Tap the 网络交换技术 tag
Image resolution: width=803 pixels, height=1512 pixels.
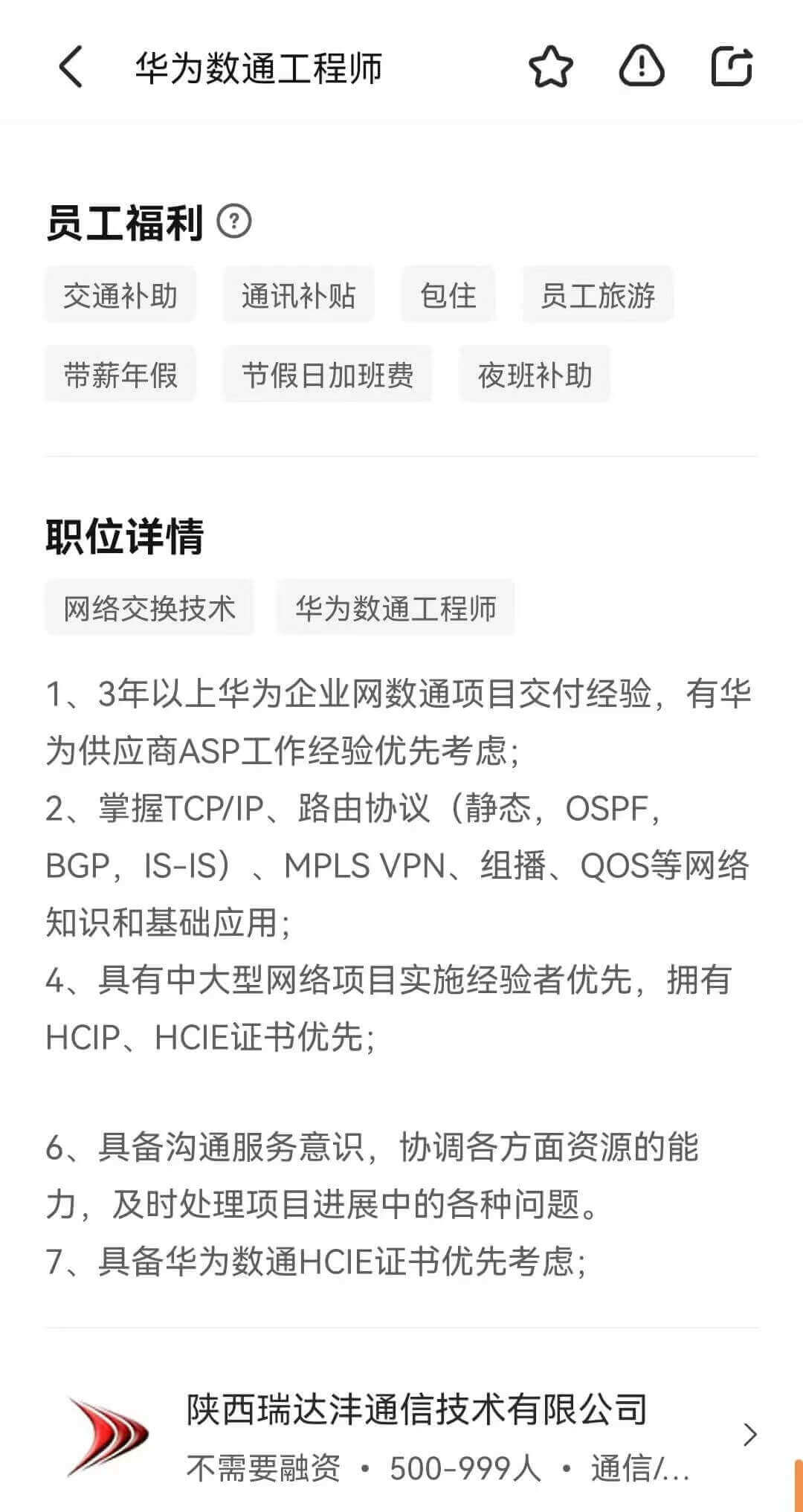[x=149, y=609]
